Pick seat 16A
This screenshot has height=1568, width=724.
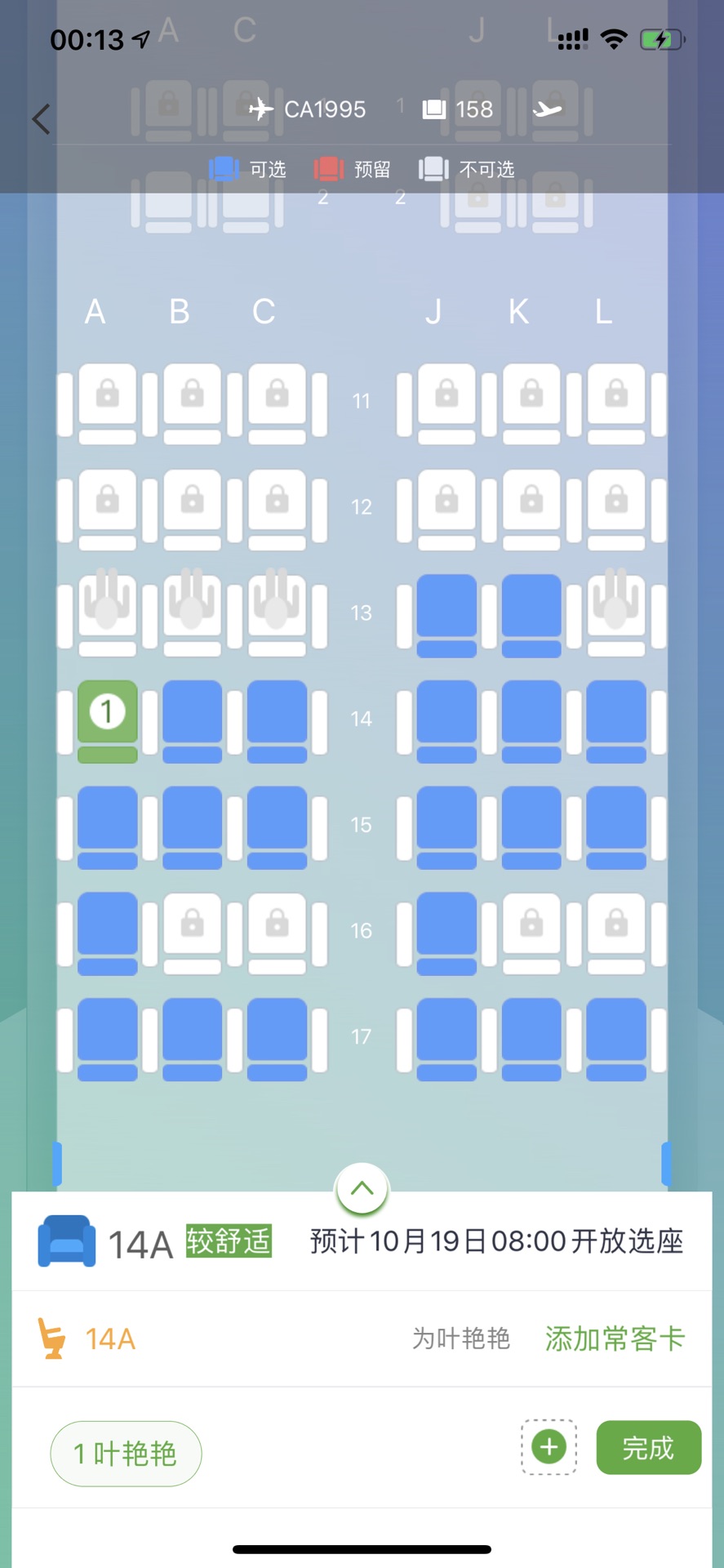point(107,931)
